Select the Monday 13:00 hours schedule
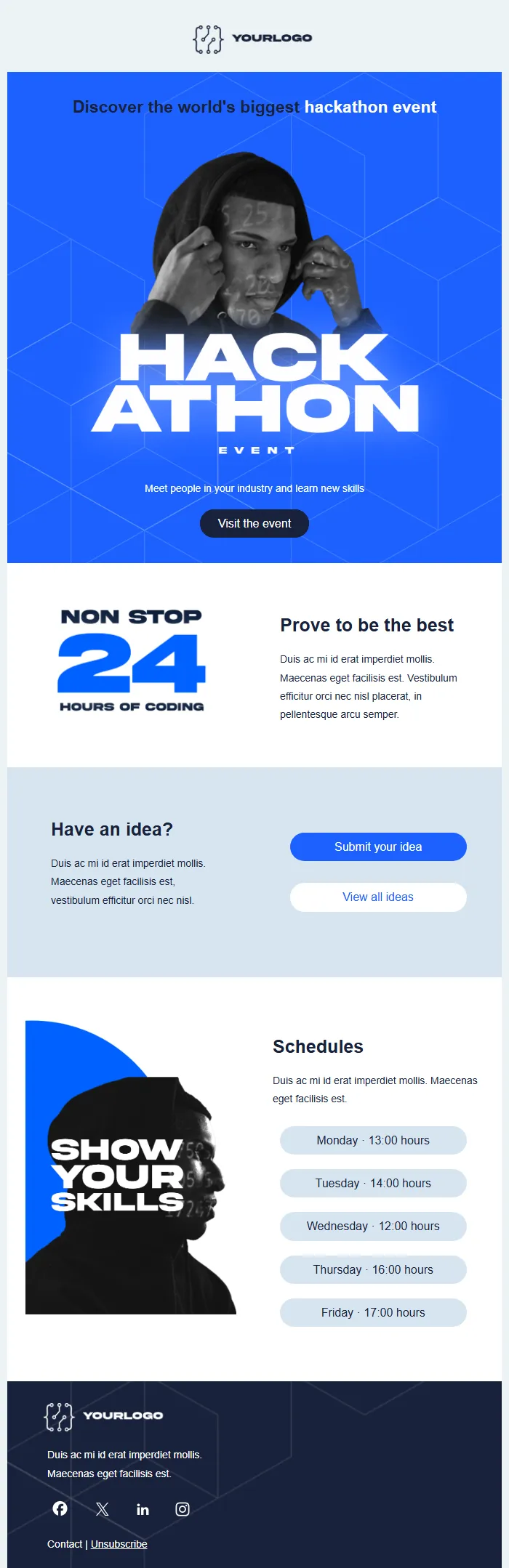The width and height of the screenshot is (509, 1568). [x=373, y=1140]
